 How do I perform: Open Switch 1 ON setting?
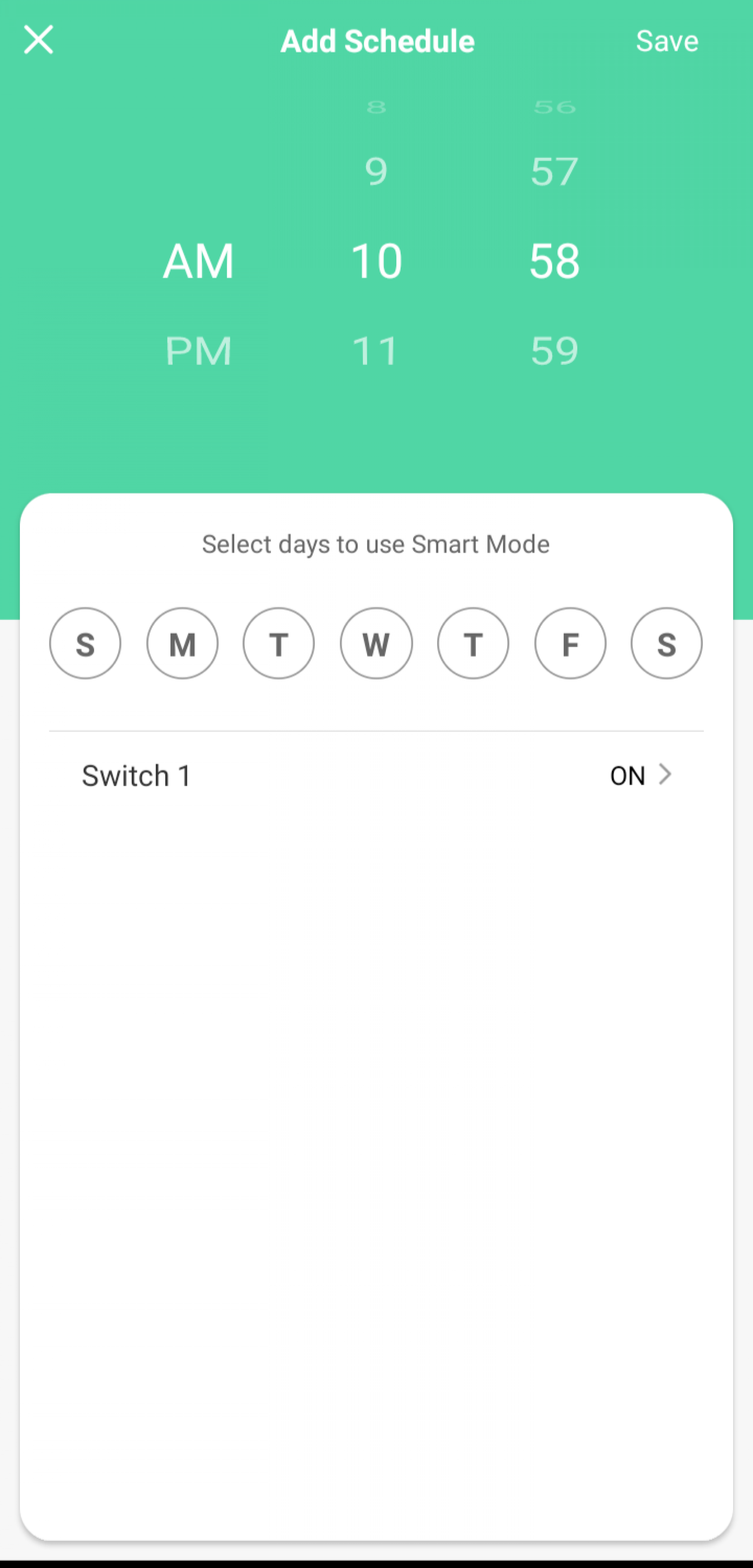376,776
